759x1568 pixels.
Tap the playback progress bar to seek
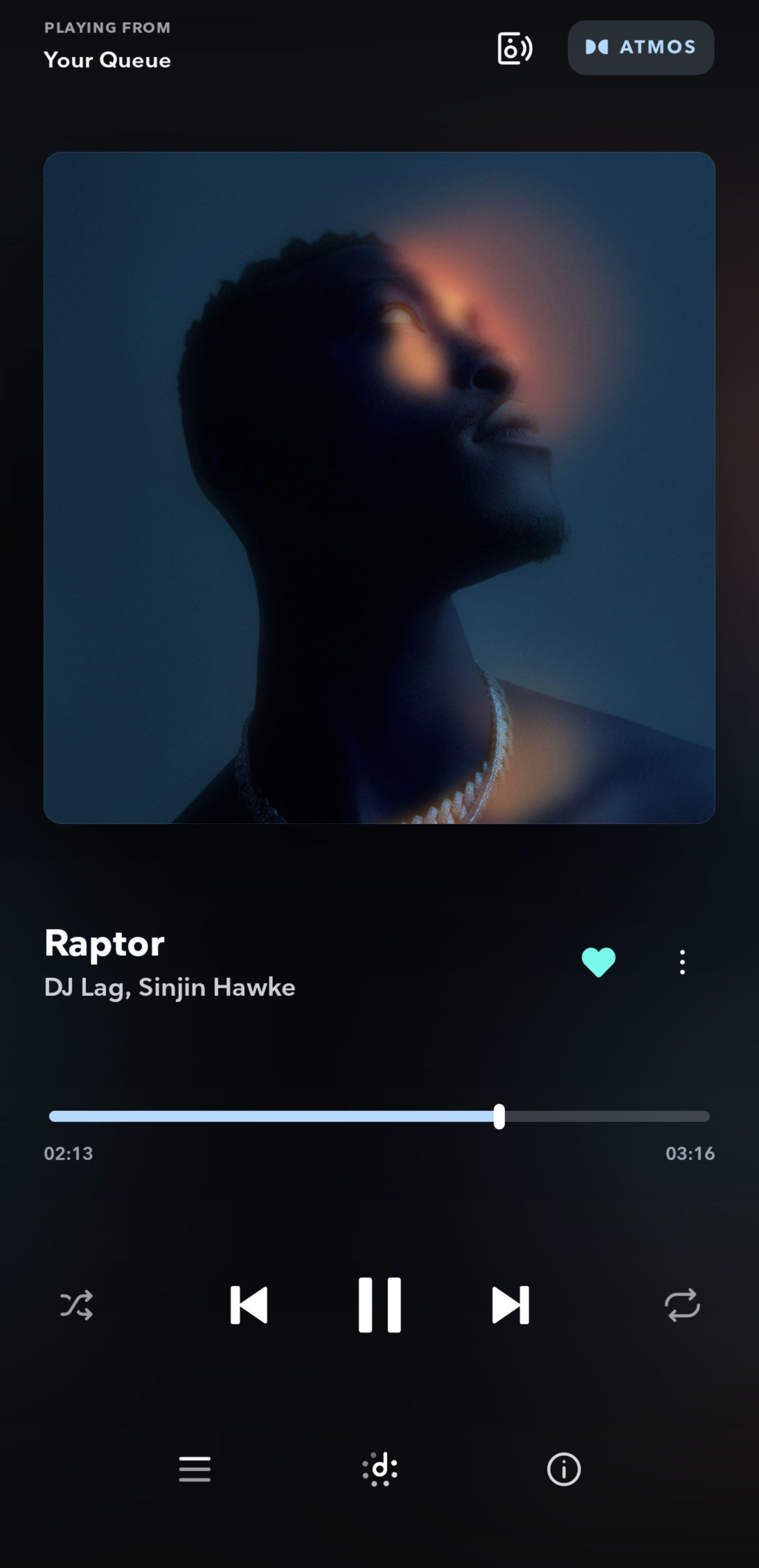click(379, 1116)
